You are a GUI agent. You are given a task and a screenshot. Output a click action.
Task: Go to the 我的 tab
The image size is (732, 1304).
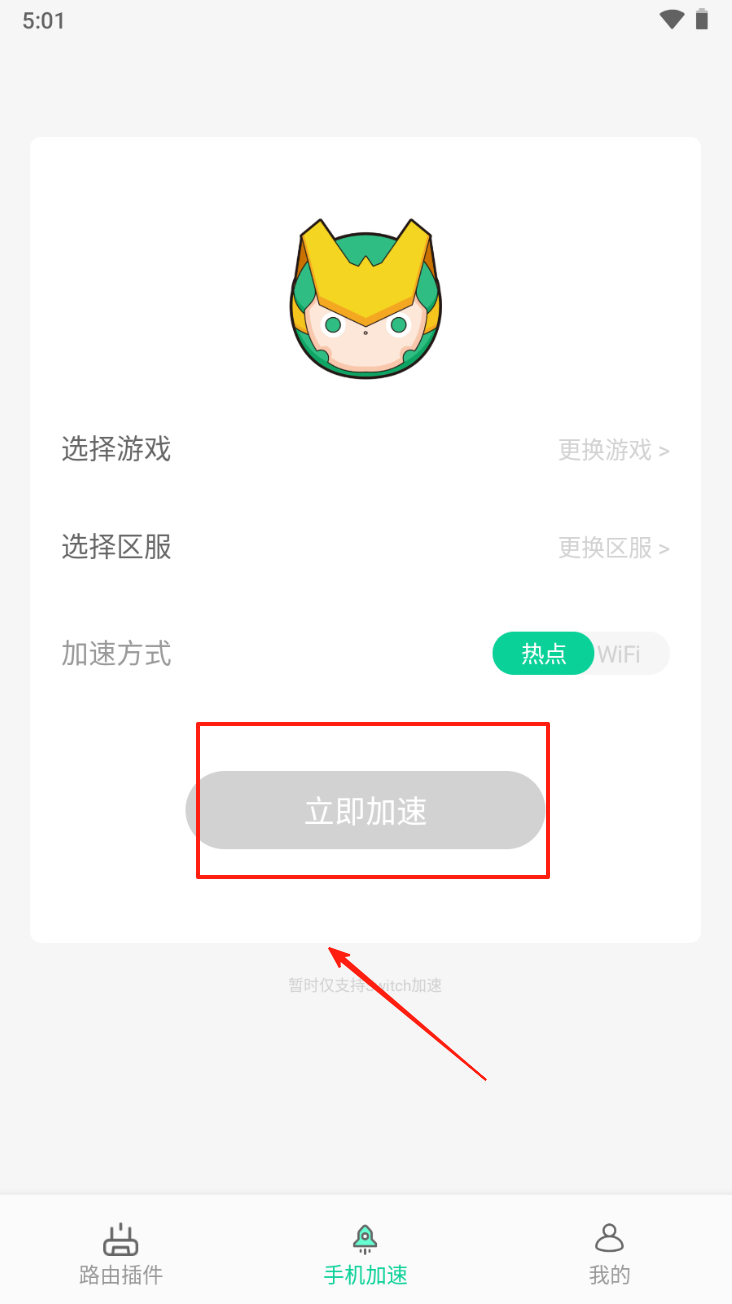point(609,1253)
